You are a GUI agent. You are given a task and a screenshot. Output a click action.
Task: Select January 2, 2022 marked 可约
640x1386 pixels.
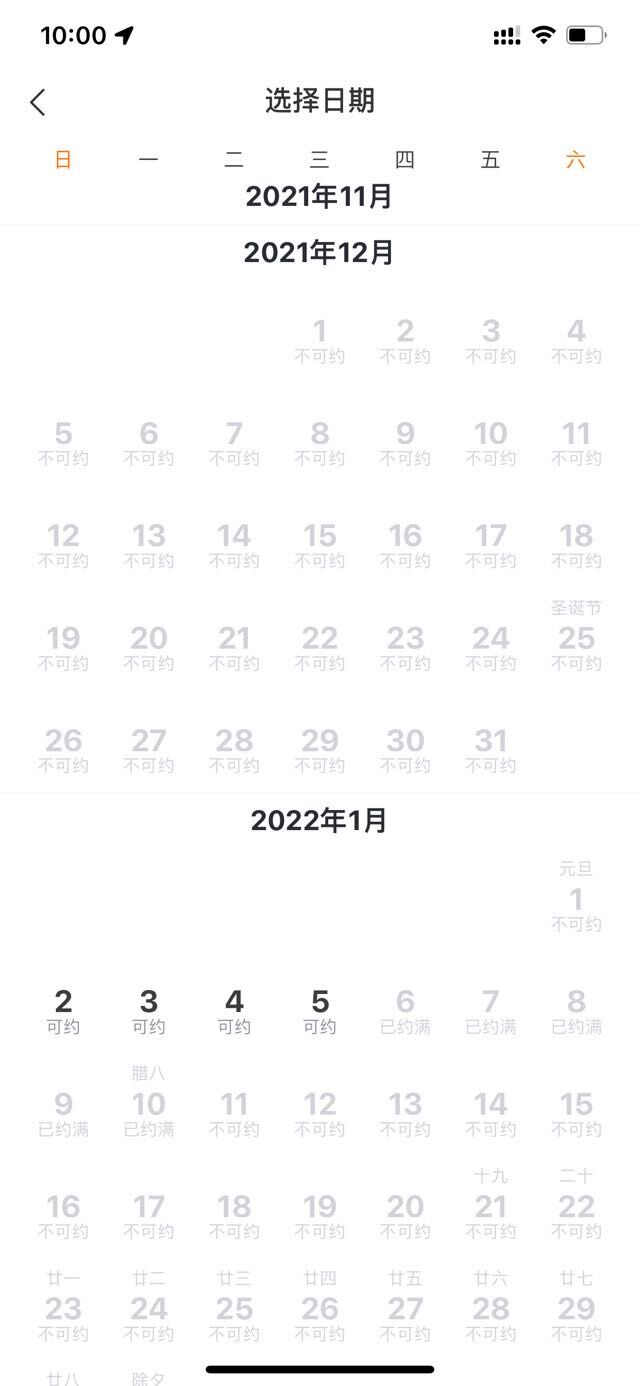[x=63, y=1010]
